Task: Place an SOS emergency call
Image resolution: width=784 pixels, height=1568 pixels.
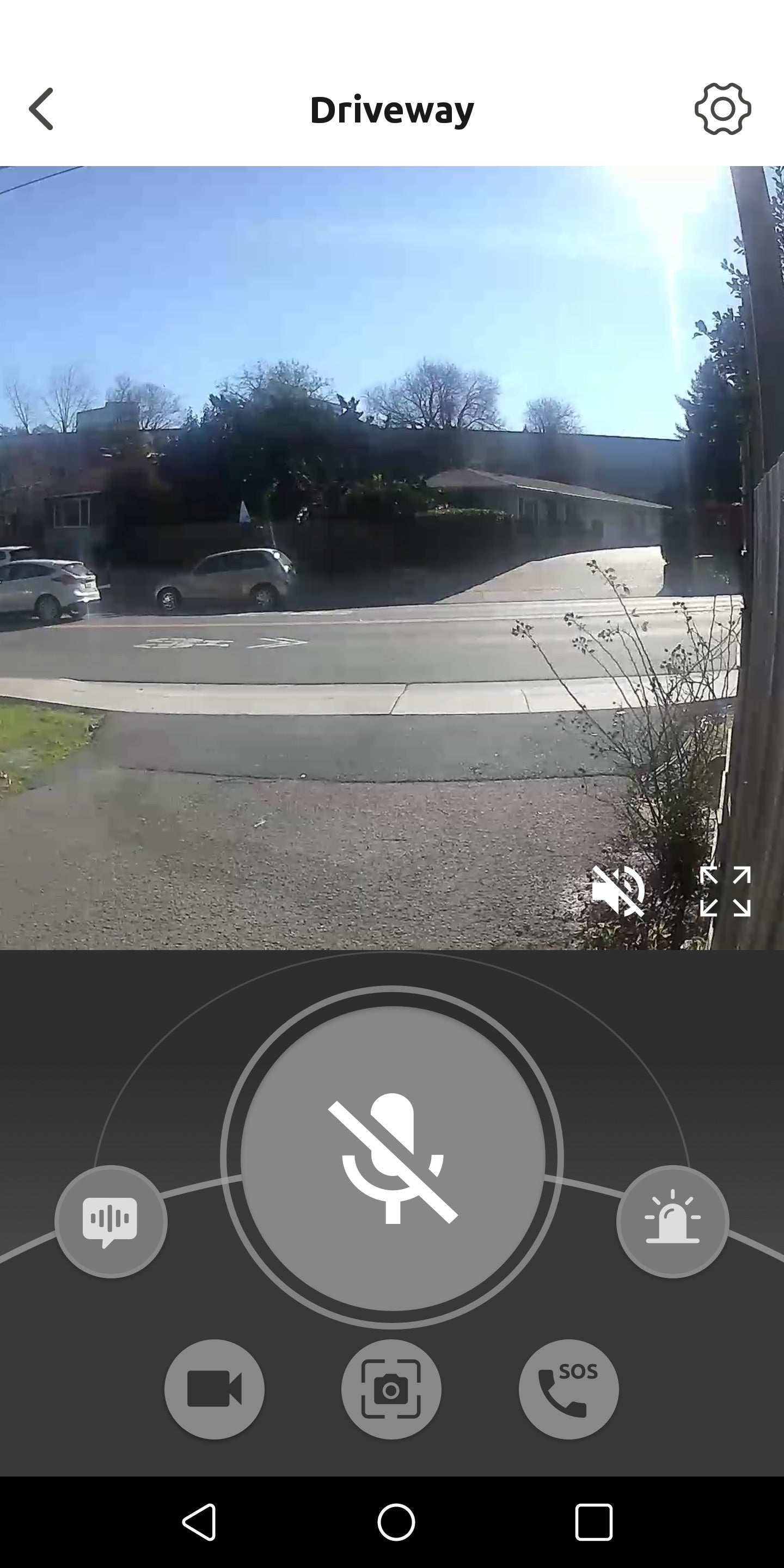Action: (568, 1389)
